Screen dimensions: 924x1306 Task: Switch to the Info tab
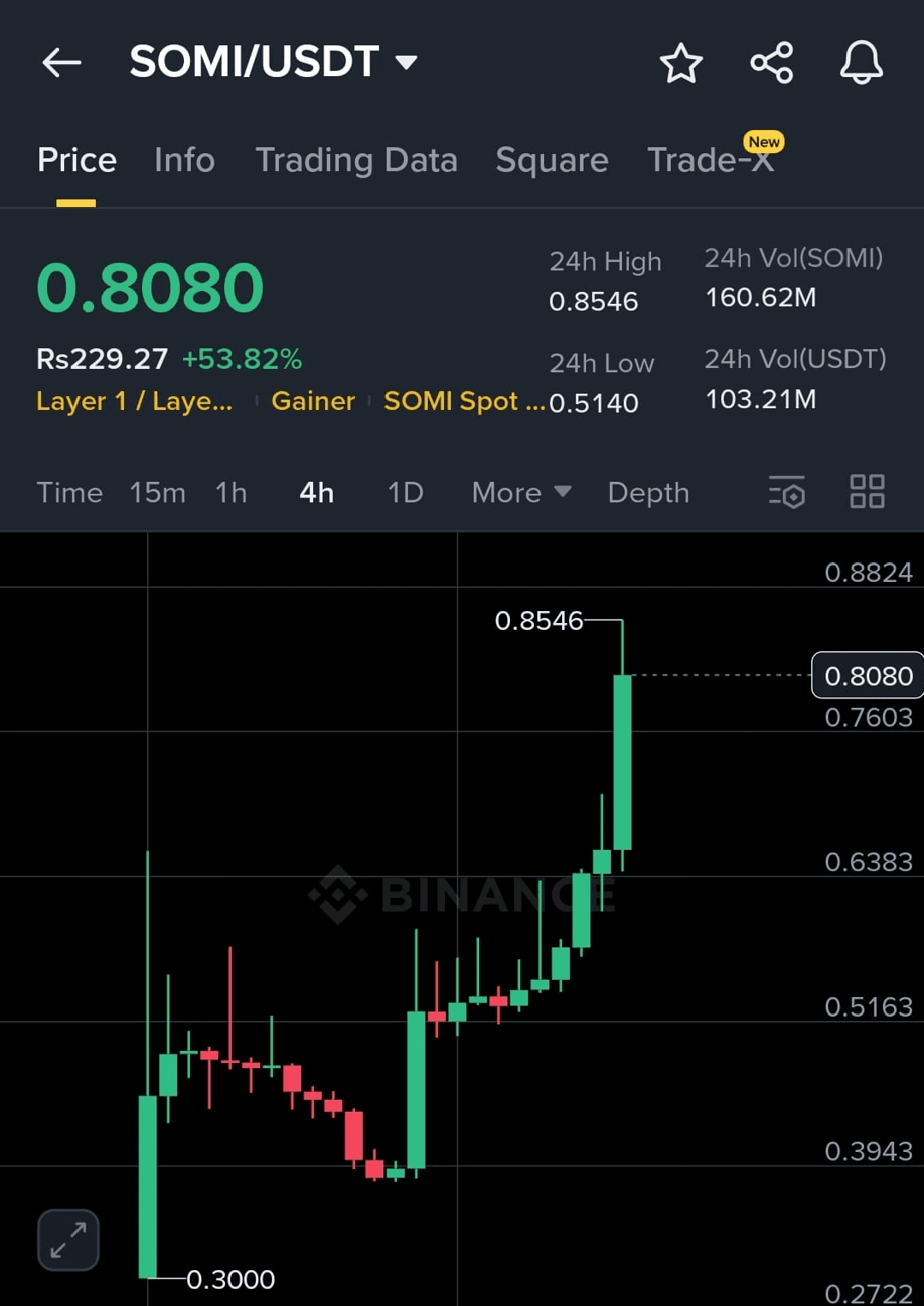[184, 160]
